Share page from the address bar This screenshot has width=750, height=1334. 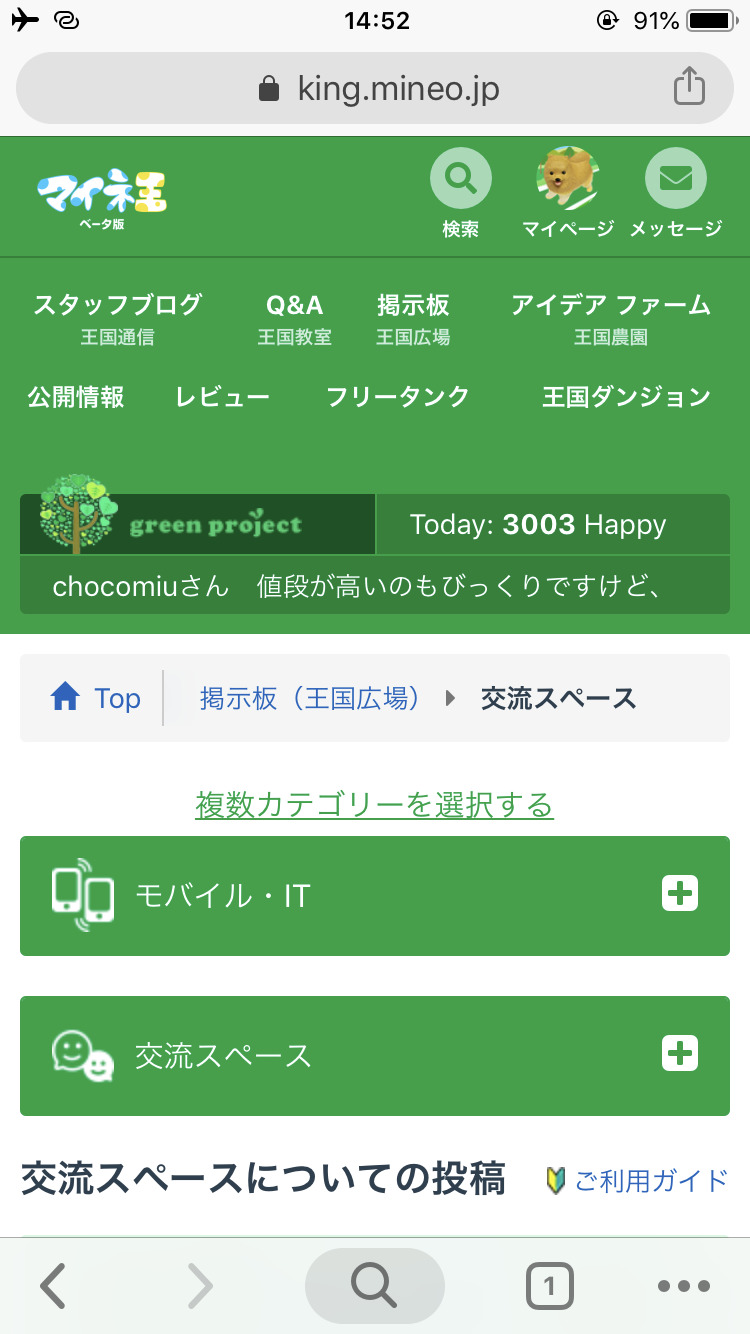point(689,88)
